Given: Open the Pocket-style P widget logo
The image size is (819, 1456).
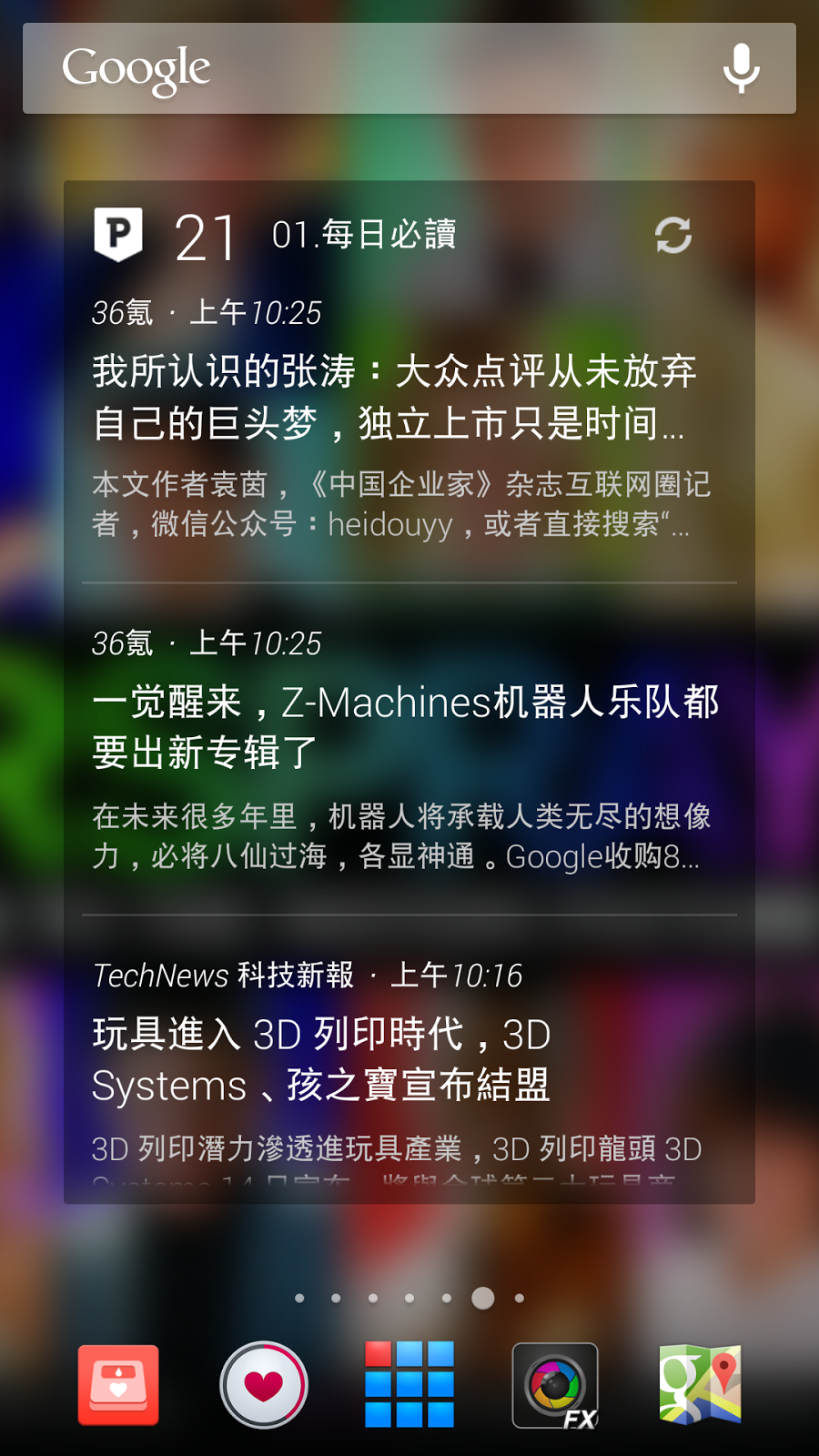Looking at the screenshot, I should pos(118,234).
